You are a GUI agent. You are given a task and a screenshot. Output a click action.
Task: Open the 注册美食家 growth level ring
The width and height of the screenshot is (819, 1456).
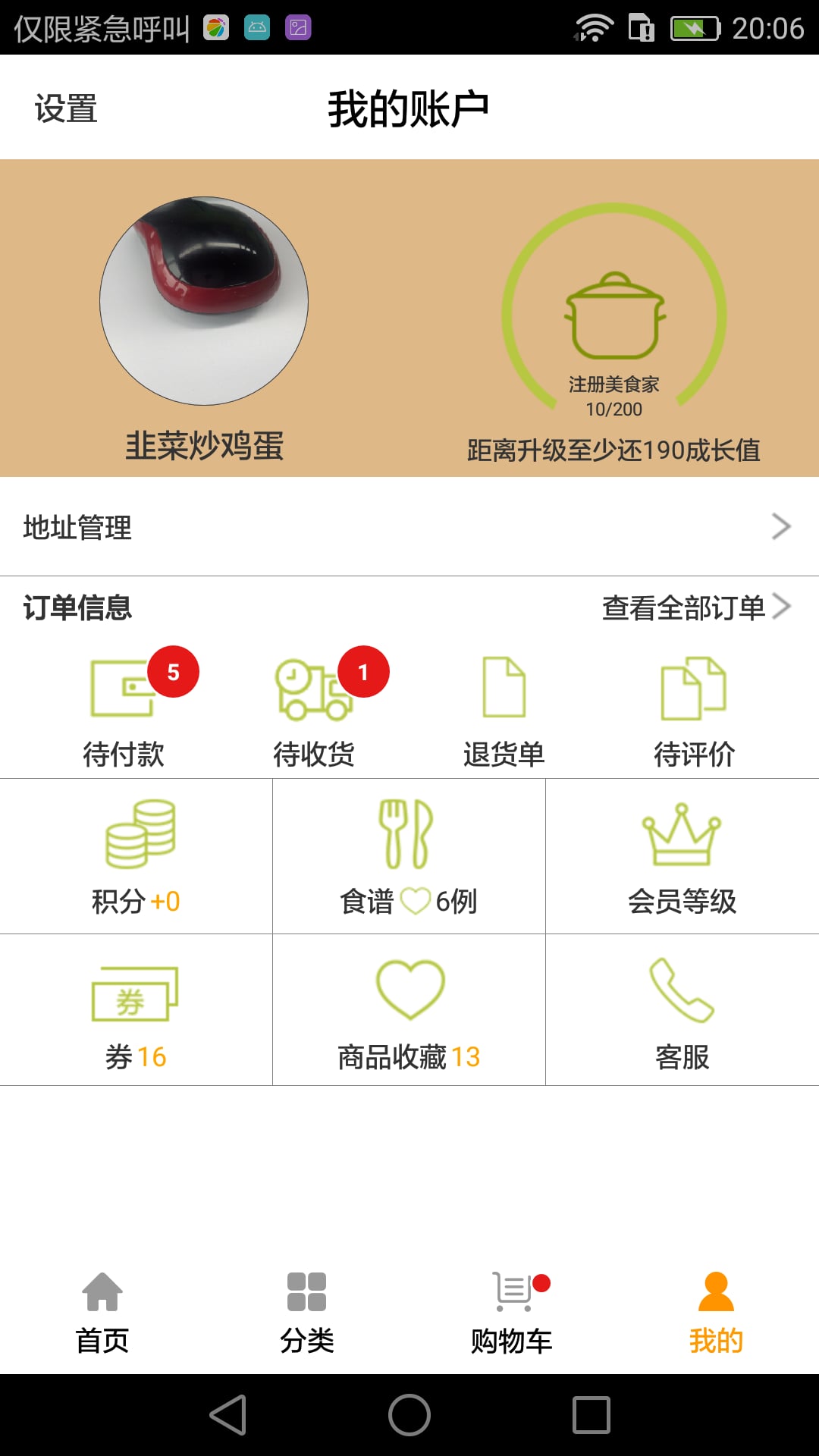614,311
